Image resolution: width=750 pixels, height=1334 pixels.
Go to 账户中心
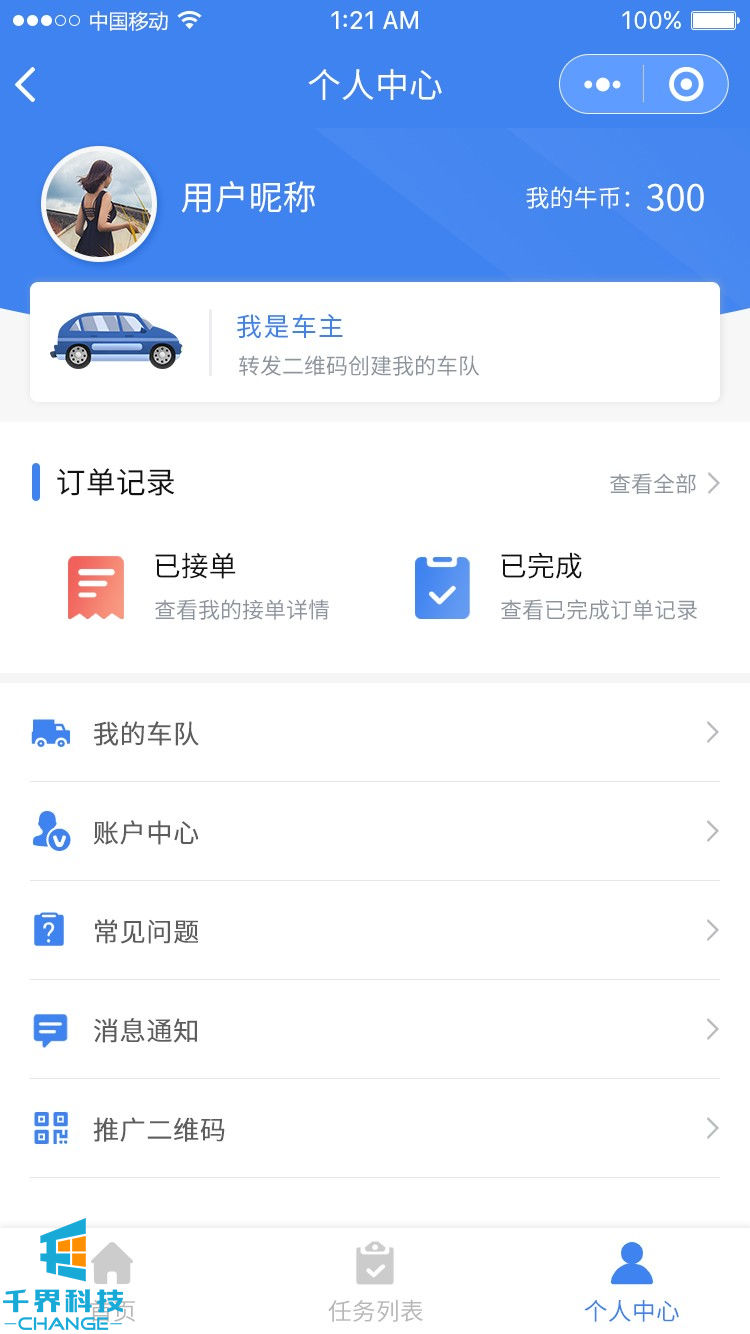pyautogui.click(x=375, y=832)
